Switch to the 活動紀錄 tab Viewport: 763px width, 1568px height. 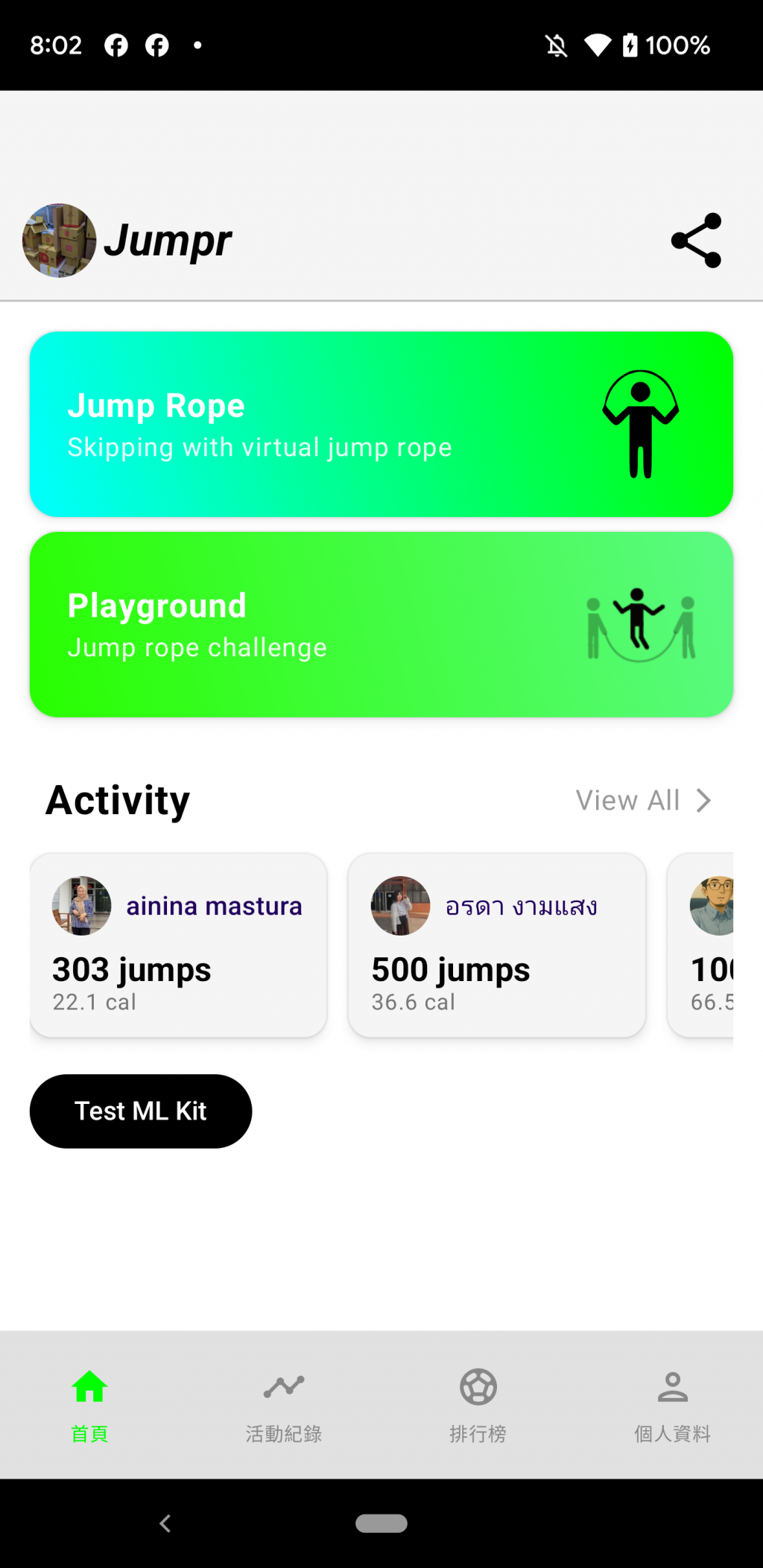click(x=284, y=1403)
